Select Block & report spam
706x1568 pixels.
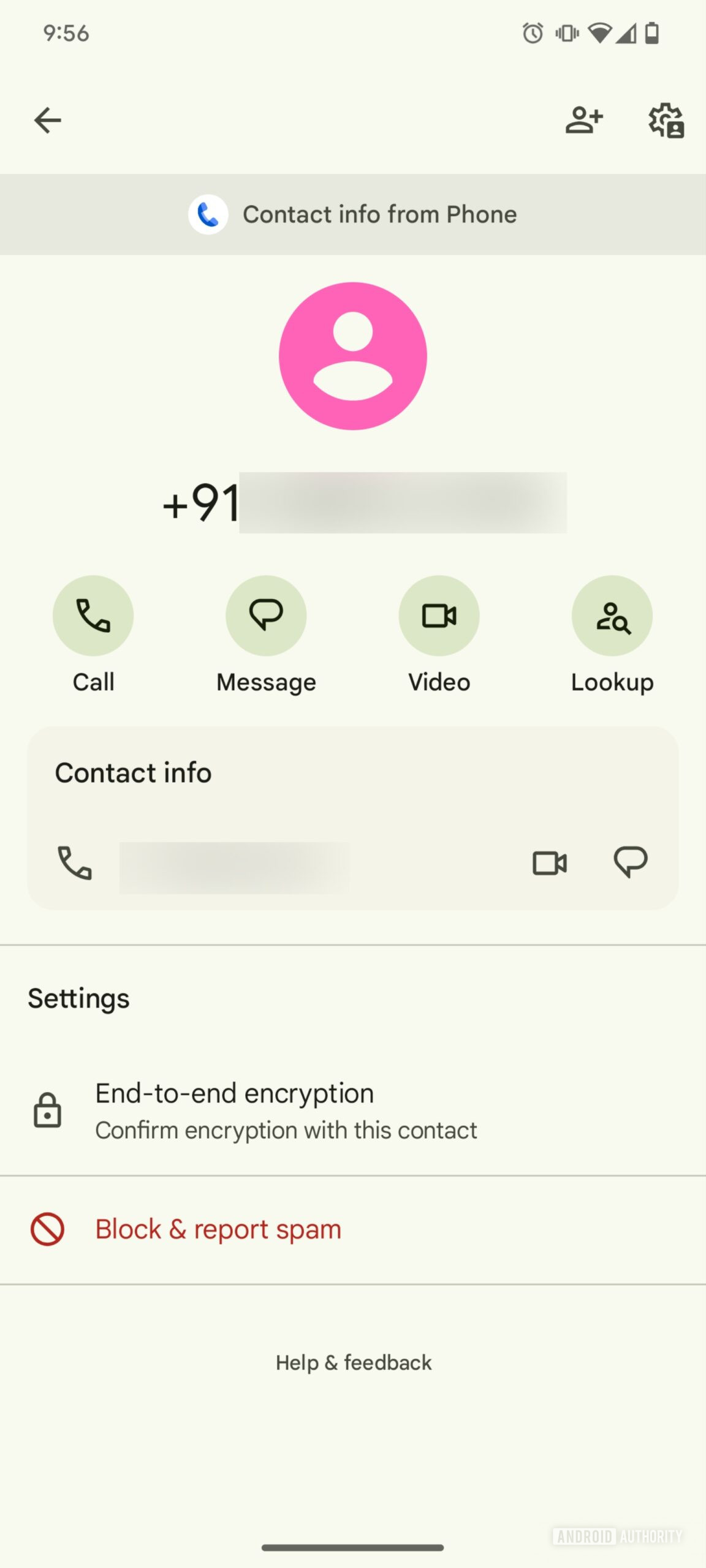(x=218, y=1229)
